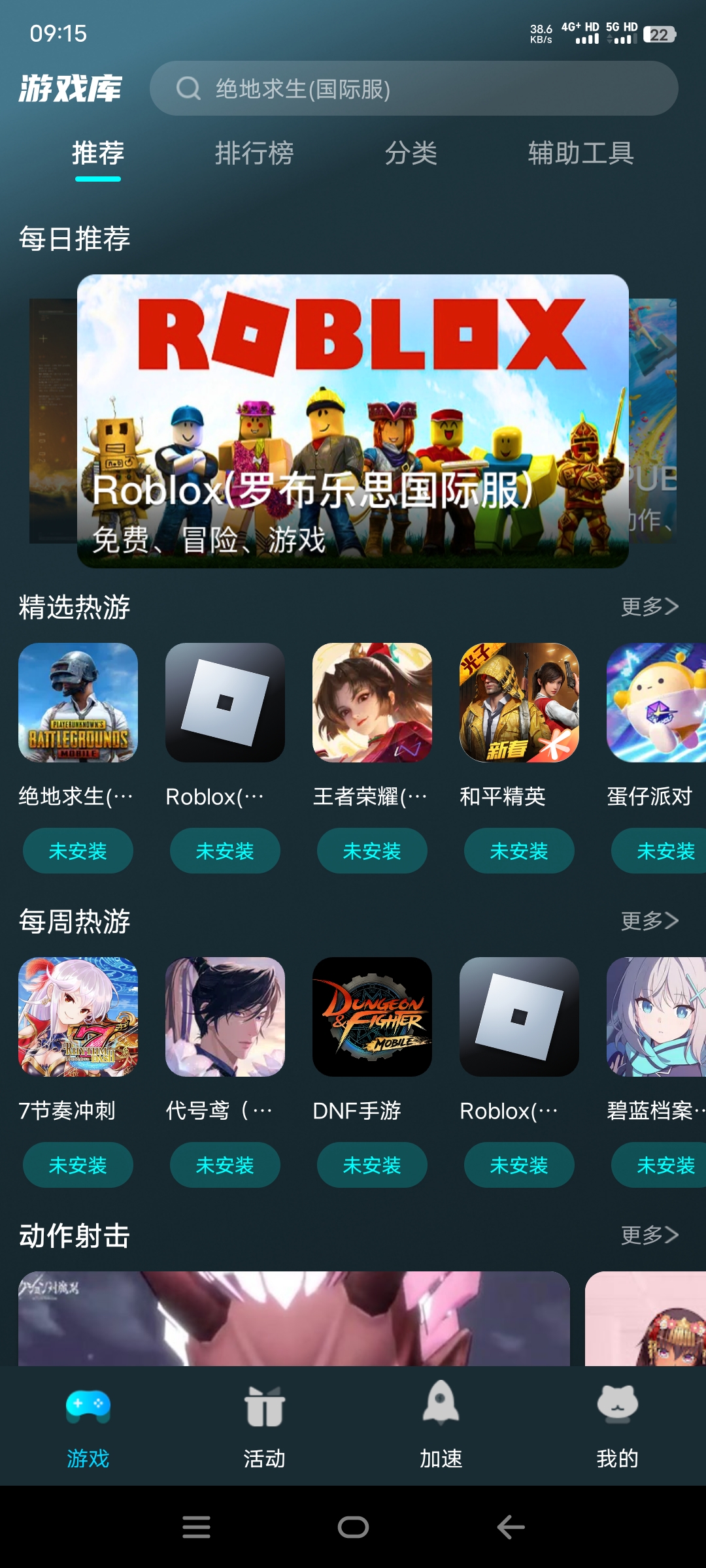Install 绝地求生 via its 未安装 button
The height and width of the screenshot is (1568, 706).
click(x=78, y=850)
